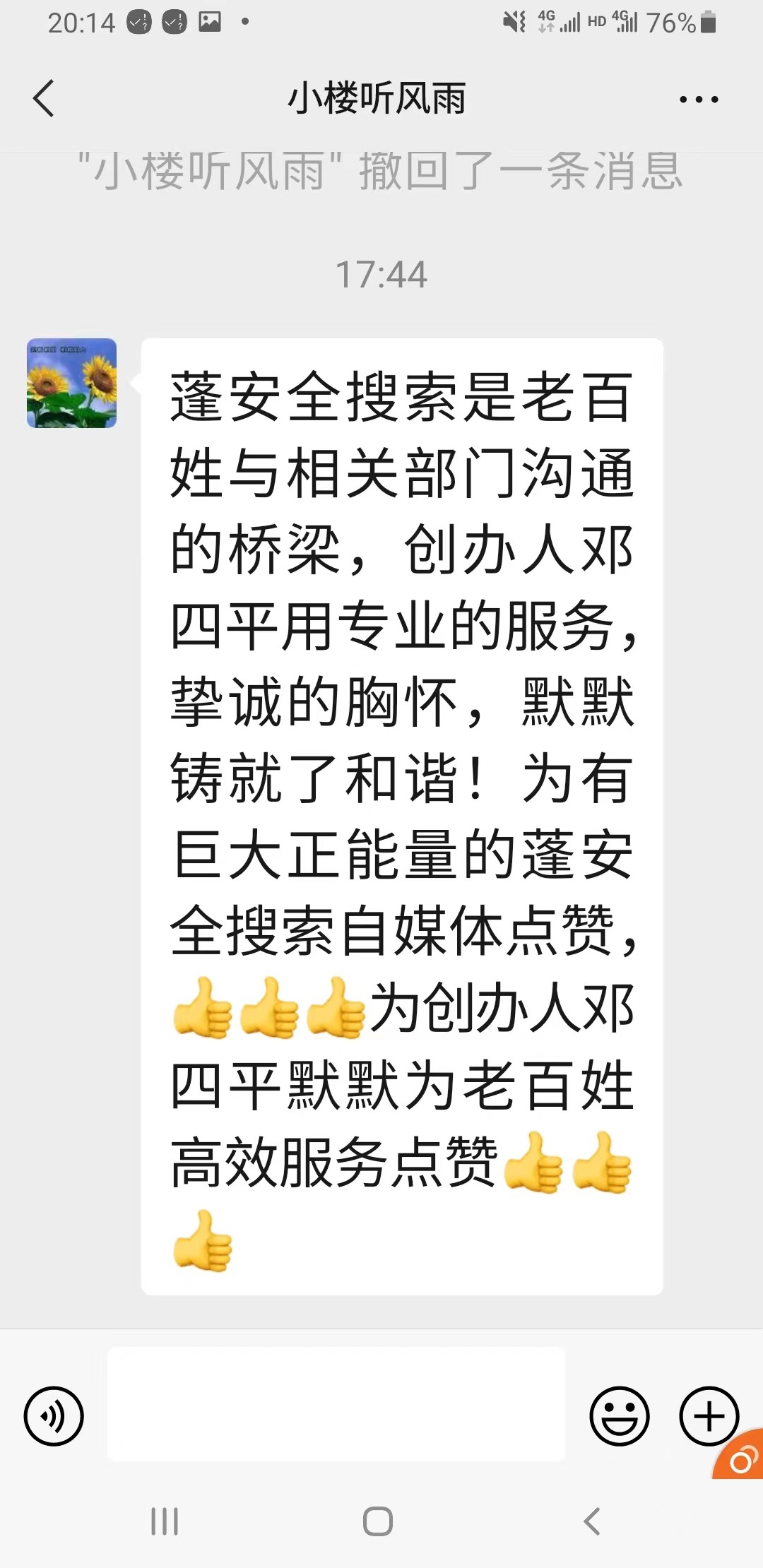Open the chat info overflow menu

tap(698, 100)
